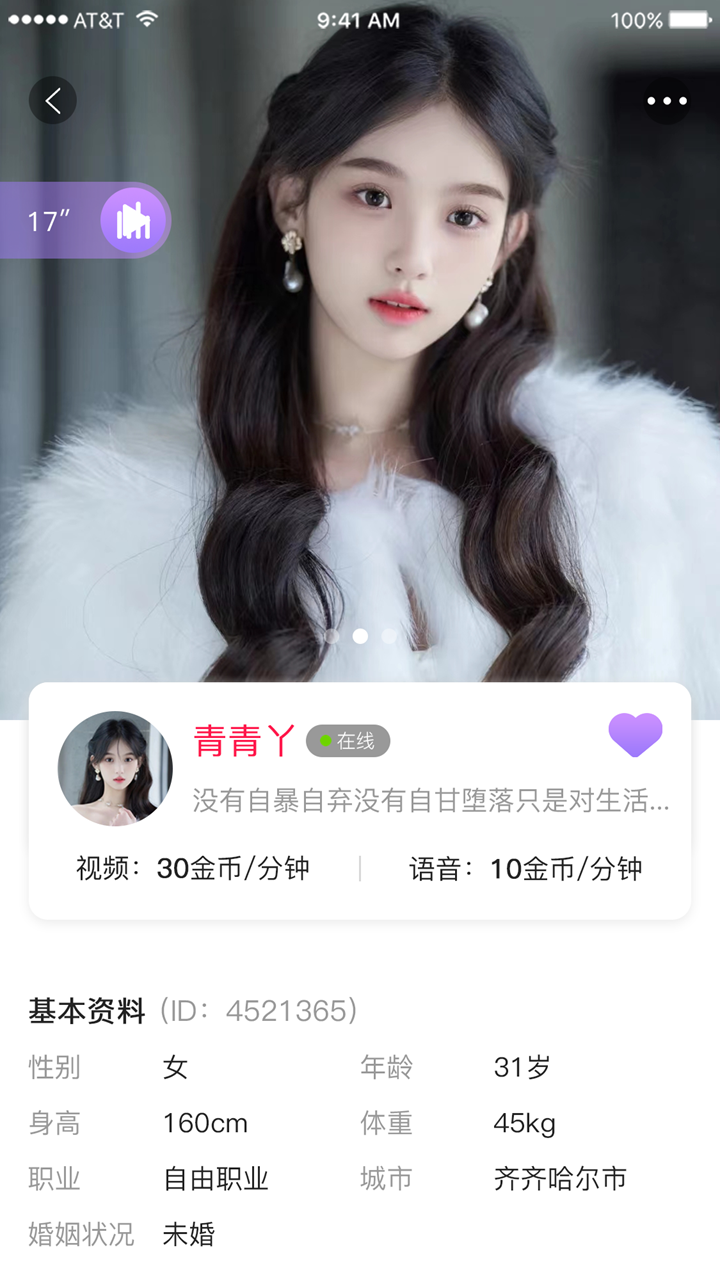The image size is (720, 1280).
Task: Open the round profile avatar
Action: tap(115, 768)
